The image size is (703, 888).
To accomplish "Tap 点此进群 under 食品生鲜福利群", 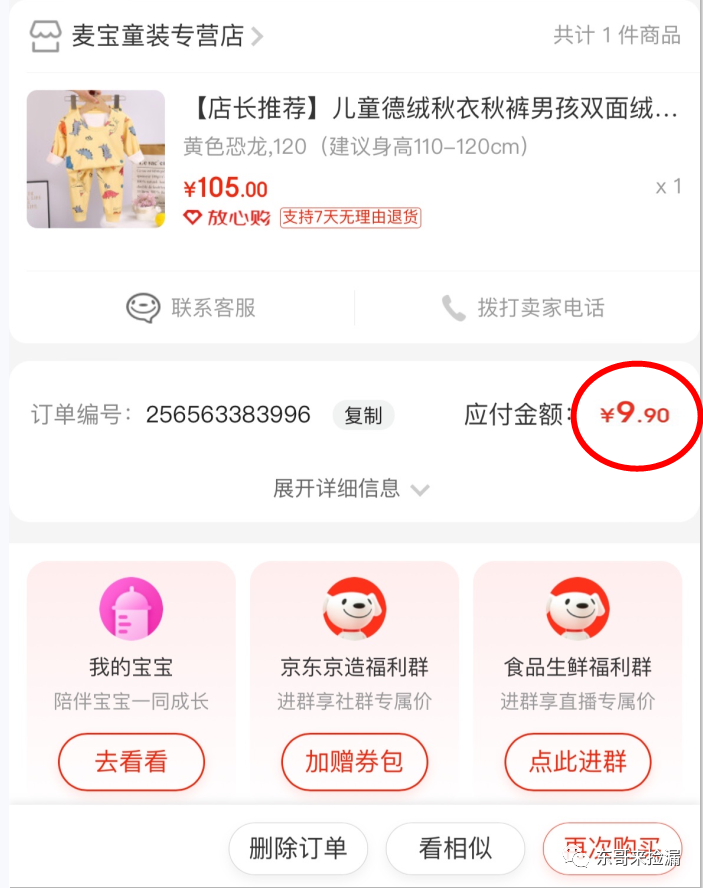I will 577,762.
